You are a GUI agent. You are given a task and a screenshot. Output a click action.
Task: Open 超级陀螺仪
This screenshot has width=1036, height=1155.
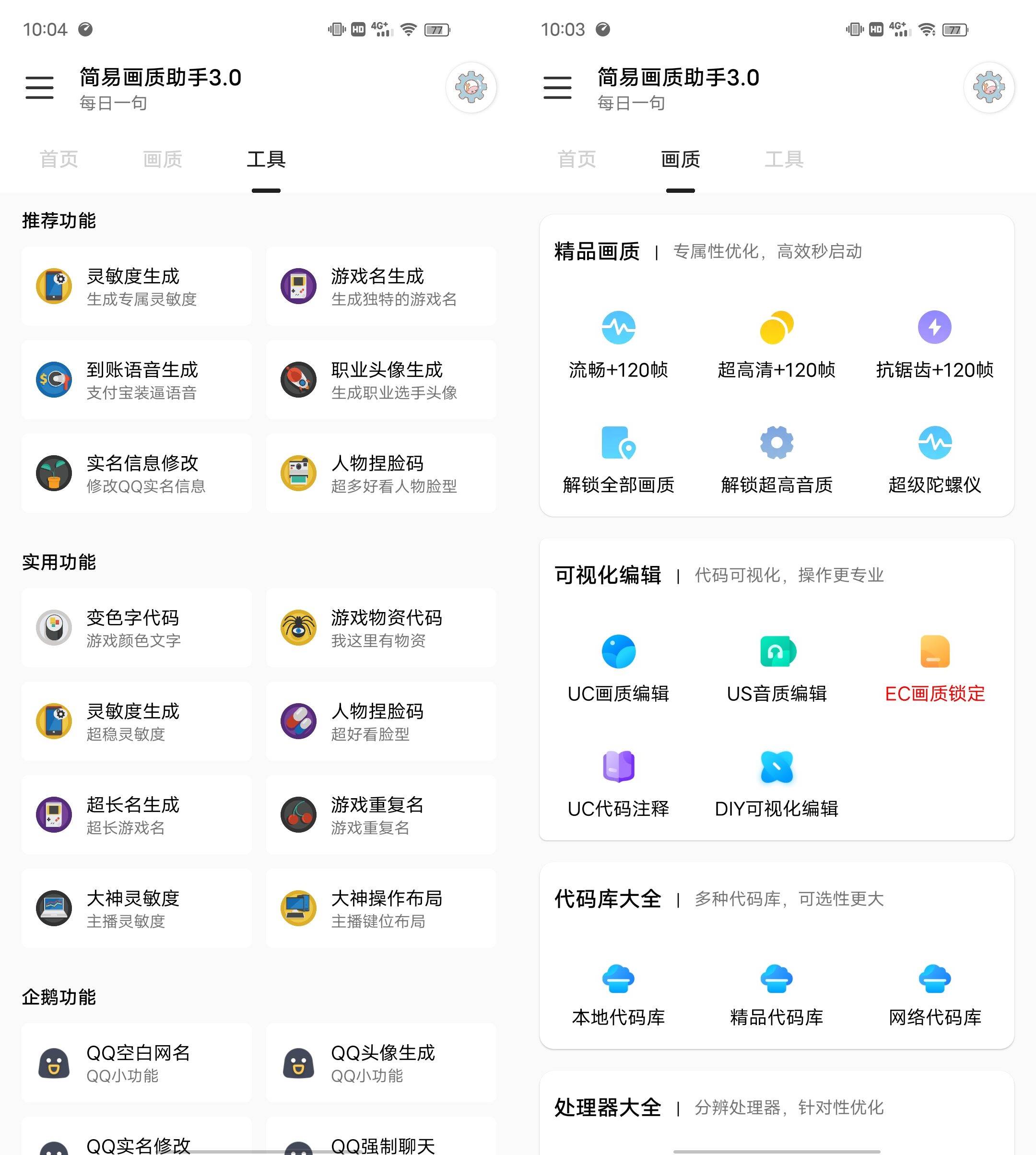pos(934,459)
